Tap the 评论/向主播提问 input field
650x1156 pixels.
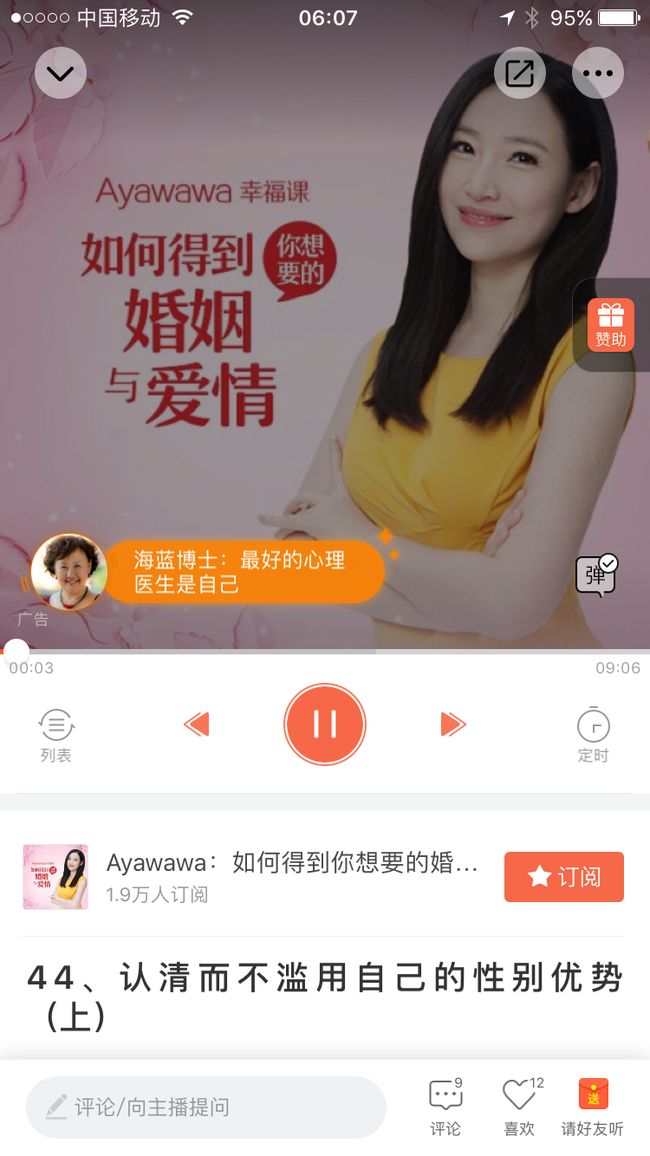click(x=206, y=1107)
